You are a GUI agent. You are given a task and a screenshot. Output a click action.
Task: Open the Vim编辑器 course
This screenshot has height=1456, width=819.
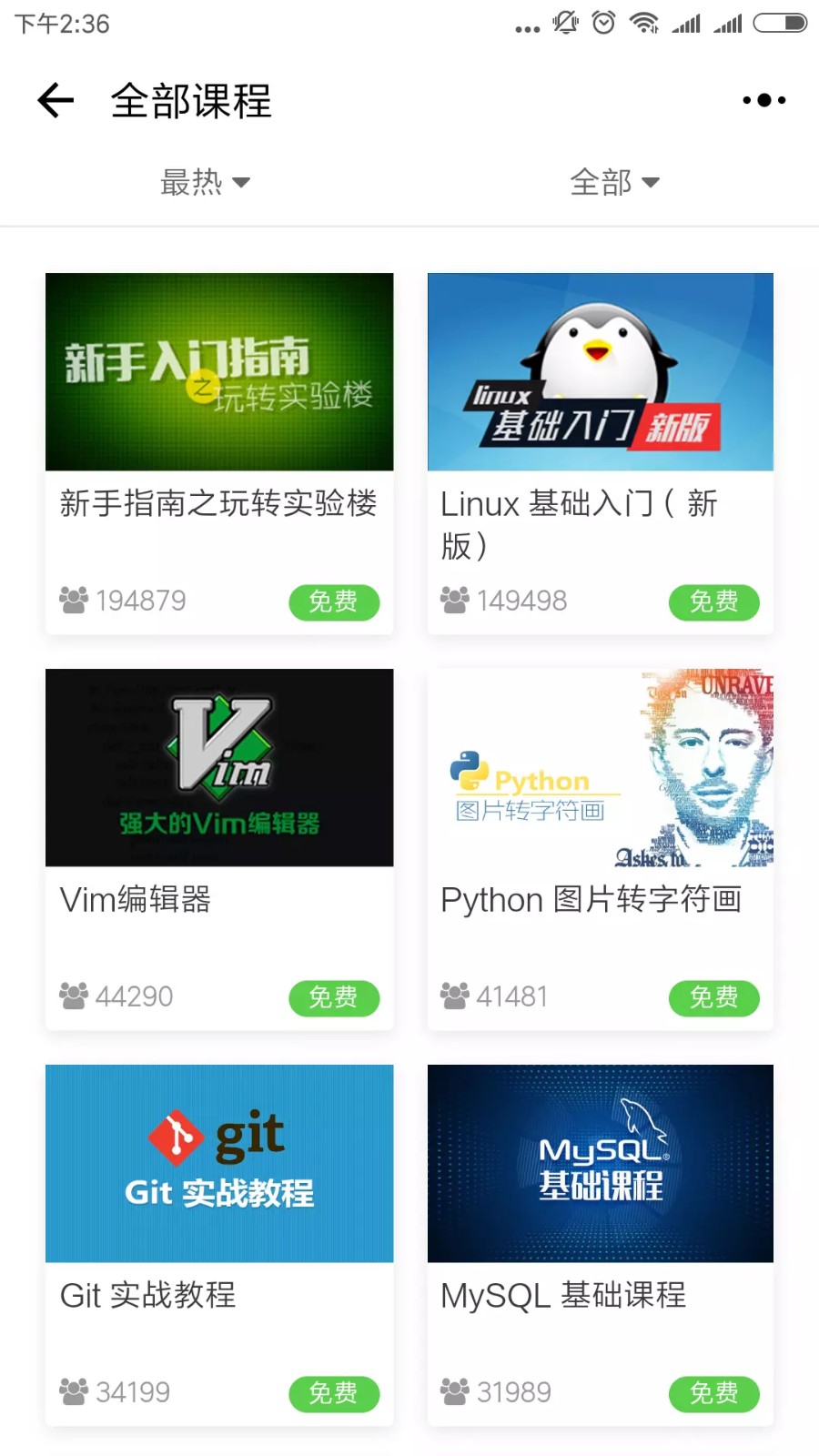(x=219, y=849)
